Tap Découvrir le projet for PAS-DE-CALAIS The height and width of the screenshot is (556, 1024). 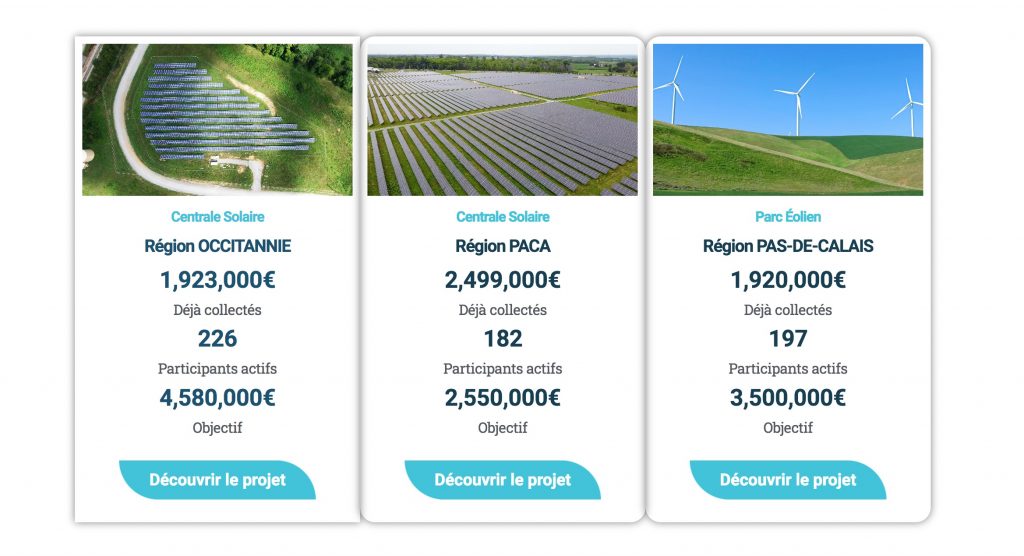pyautogui.click(x=787, y=480)
